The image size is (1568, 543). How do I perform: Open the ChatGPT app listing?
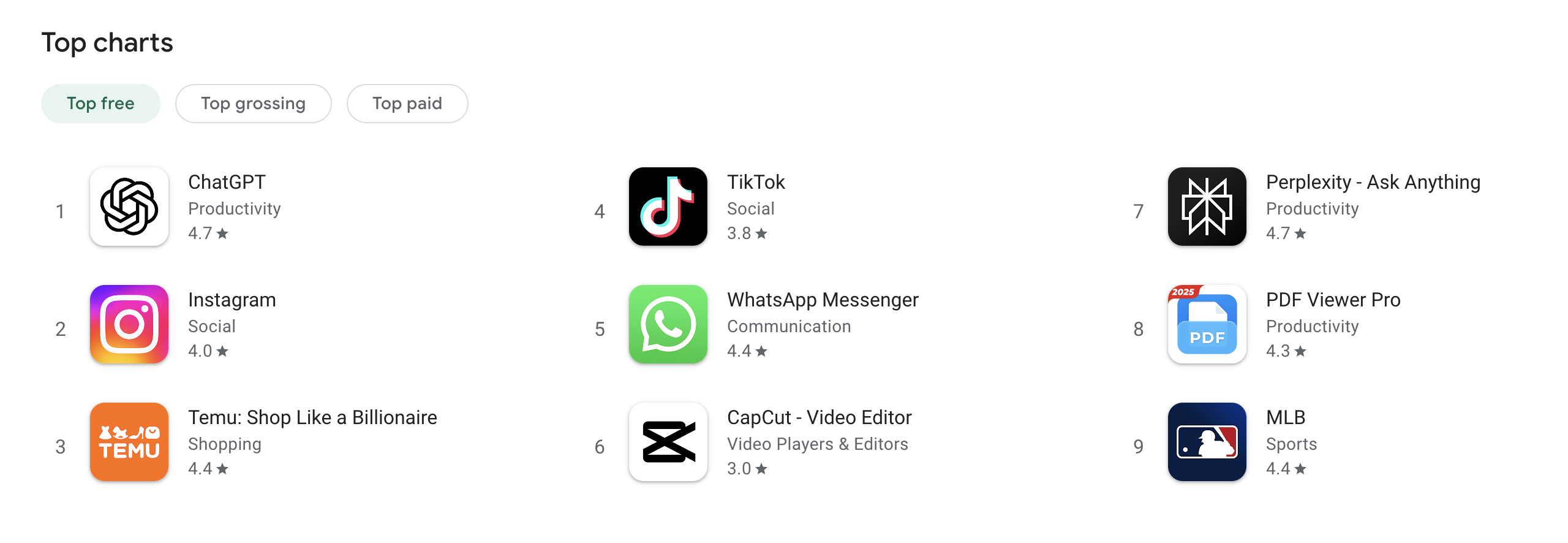(227, 182)
